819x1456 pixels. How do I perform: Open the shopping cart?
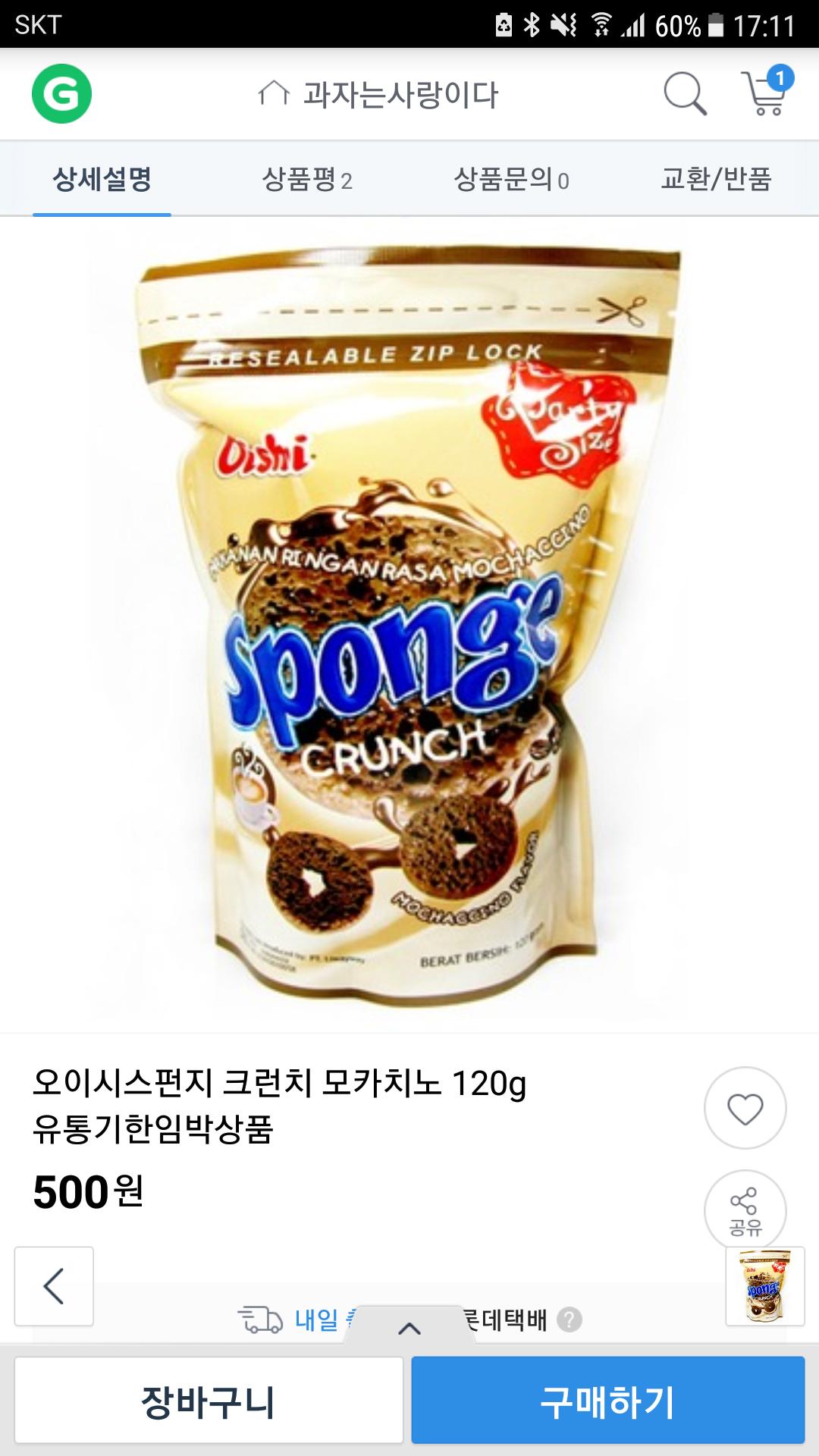tap(766, 93)
